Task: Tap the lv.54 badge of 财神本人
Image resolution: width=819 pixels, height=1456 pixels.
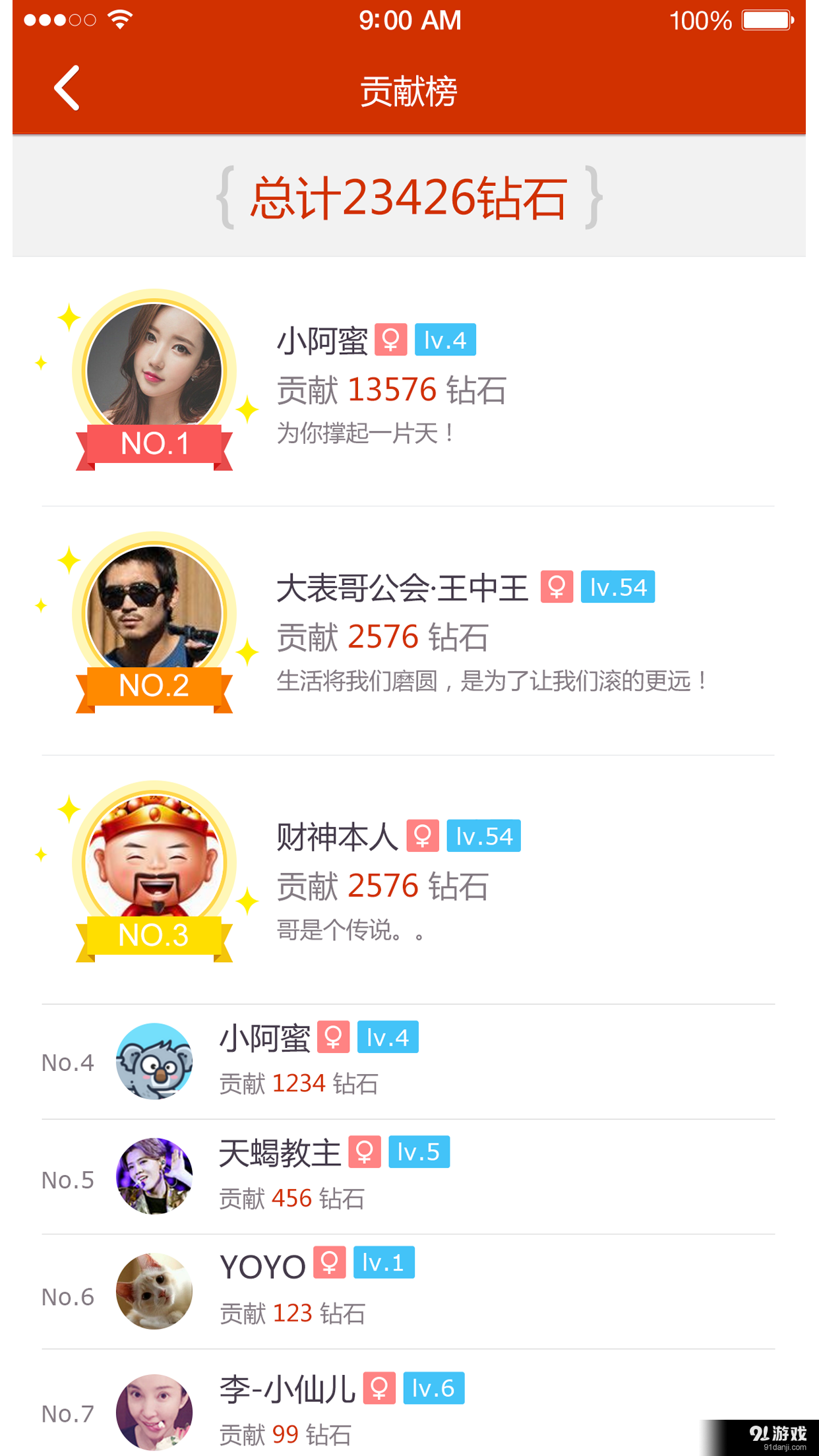Action: (483, 835)
